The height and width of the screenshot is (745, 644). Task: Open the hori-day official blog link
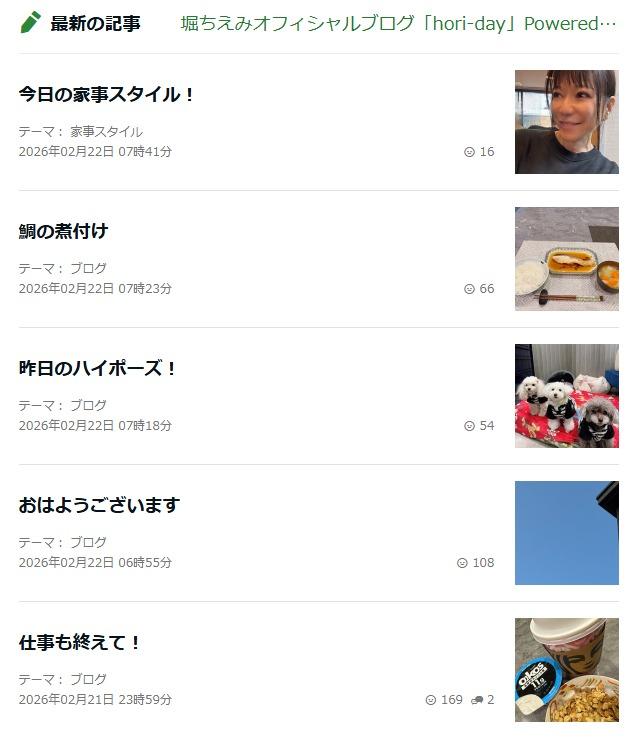398,23
